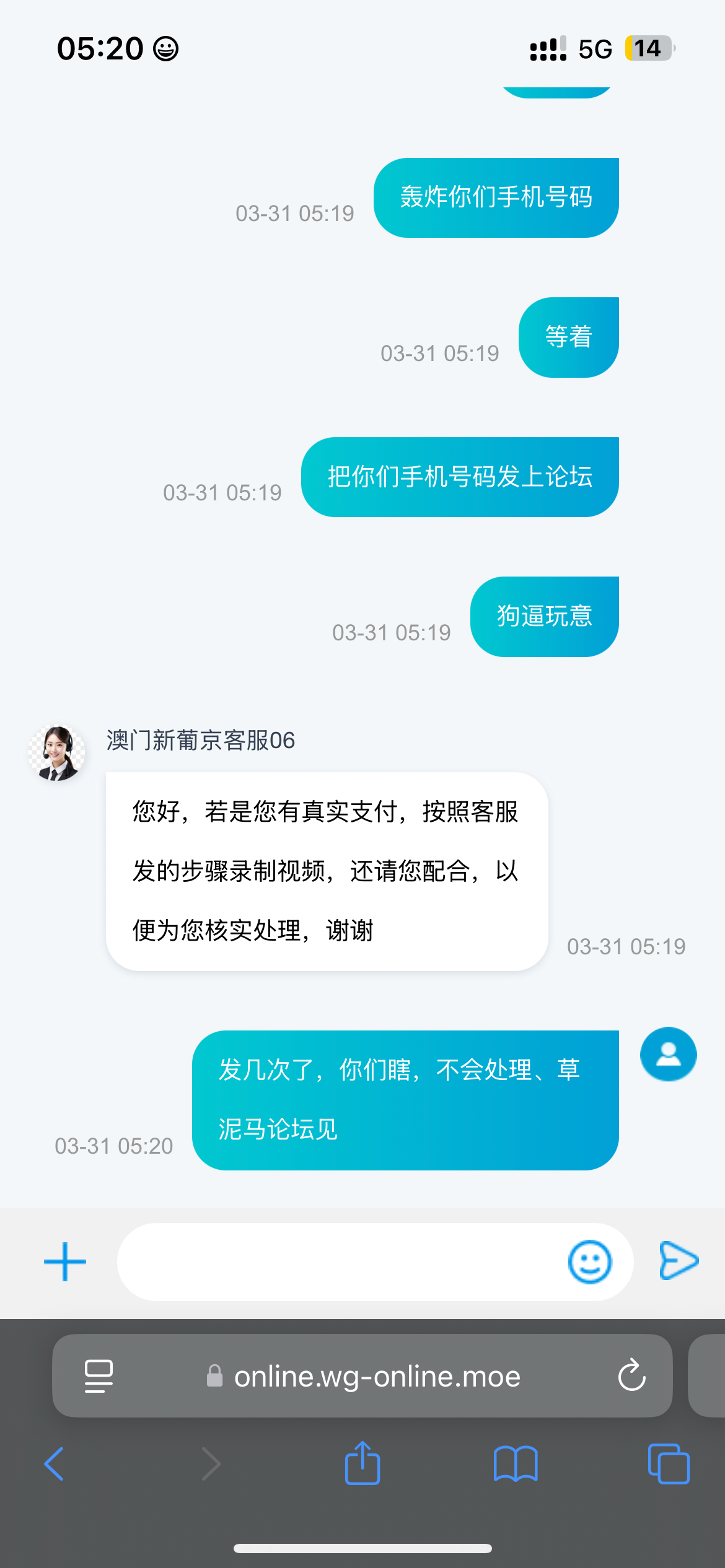
Task: Reload the current web page
Action: (x=631, y=1376)
